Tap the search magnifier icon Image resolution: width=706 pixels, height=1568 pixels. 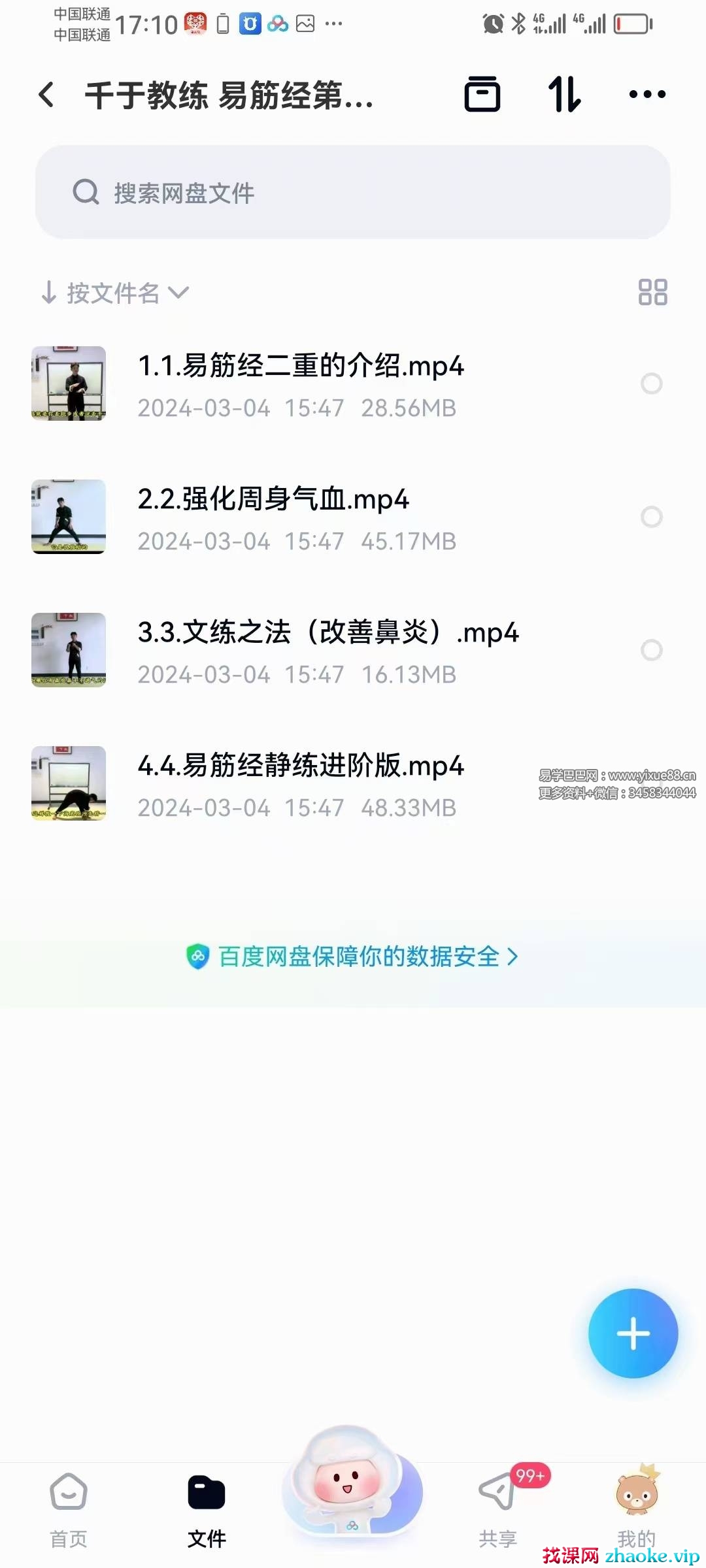pos(85,193)
